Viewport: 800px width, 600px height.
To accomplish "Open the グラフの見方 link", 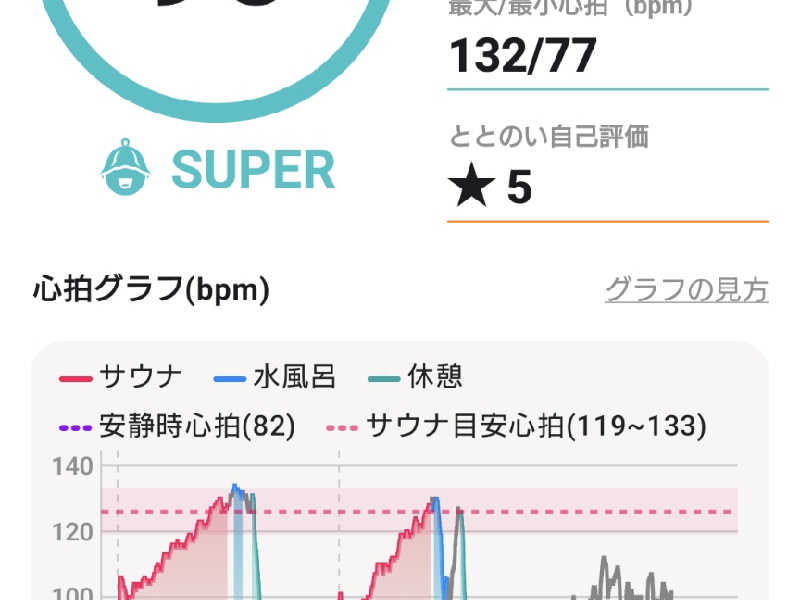I will pyautogui.click(x=686, y=291).
